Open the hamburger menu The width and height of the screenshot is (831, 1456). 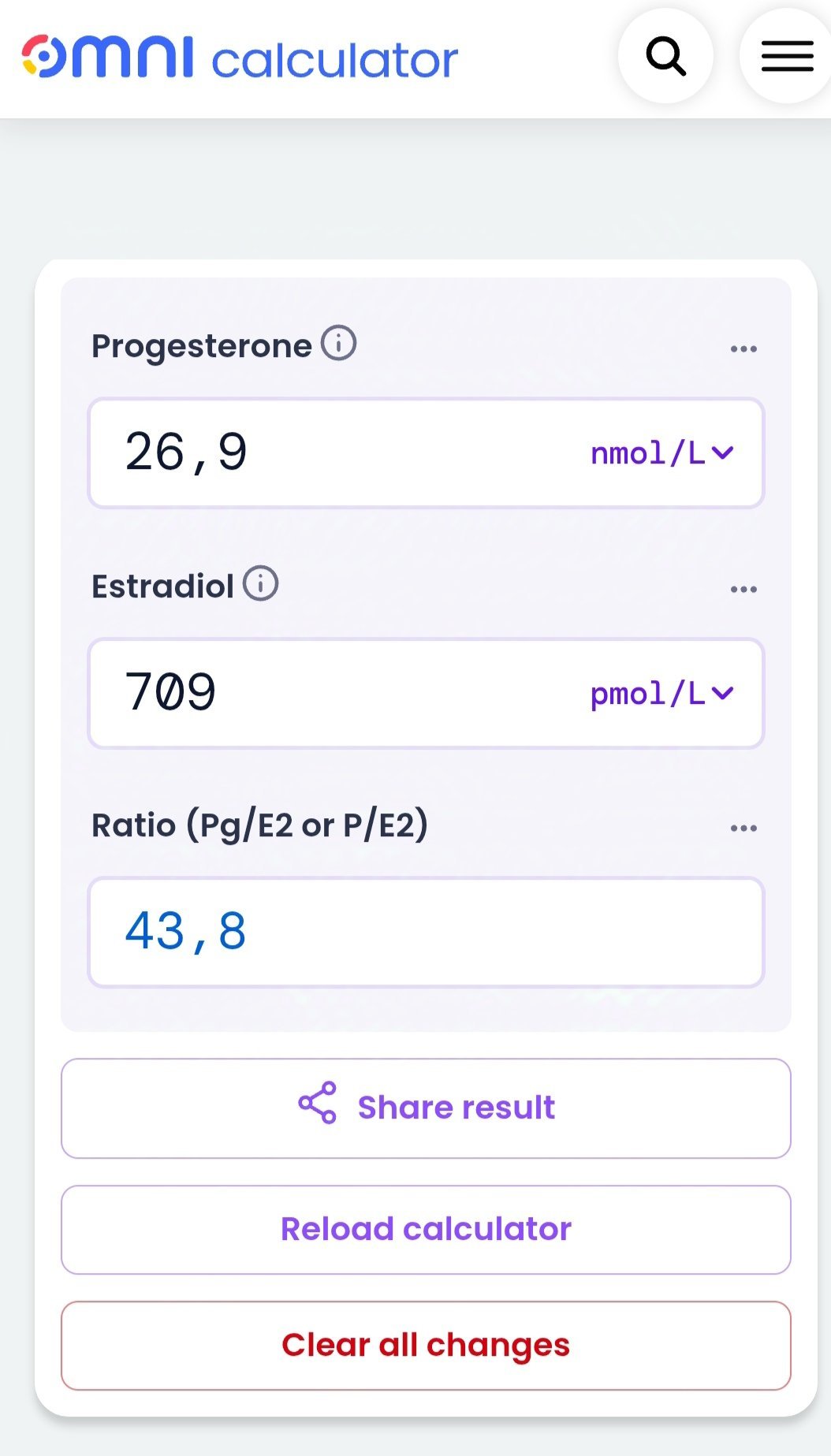pyautogui.click(x=786, y=56)
